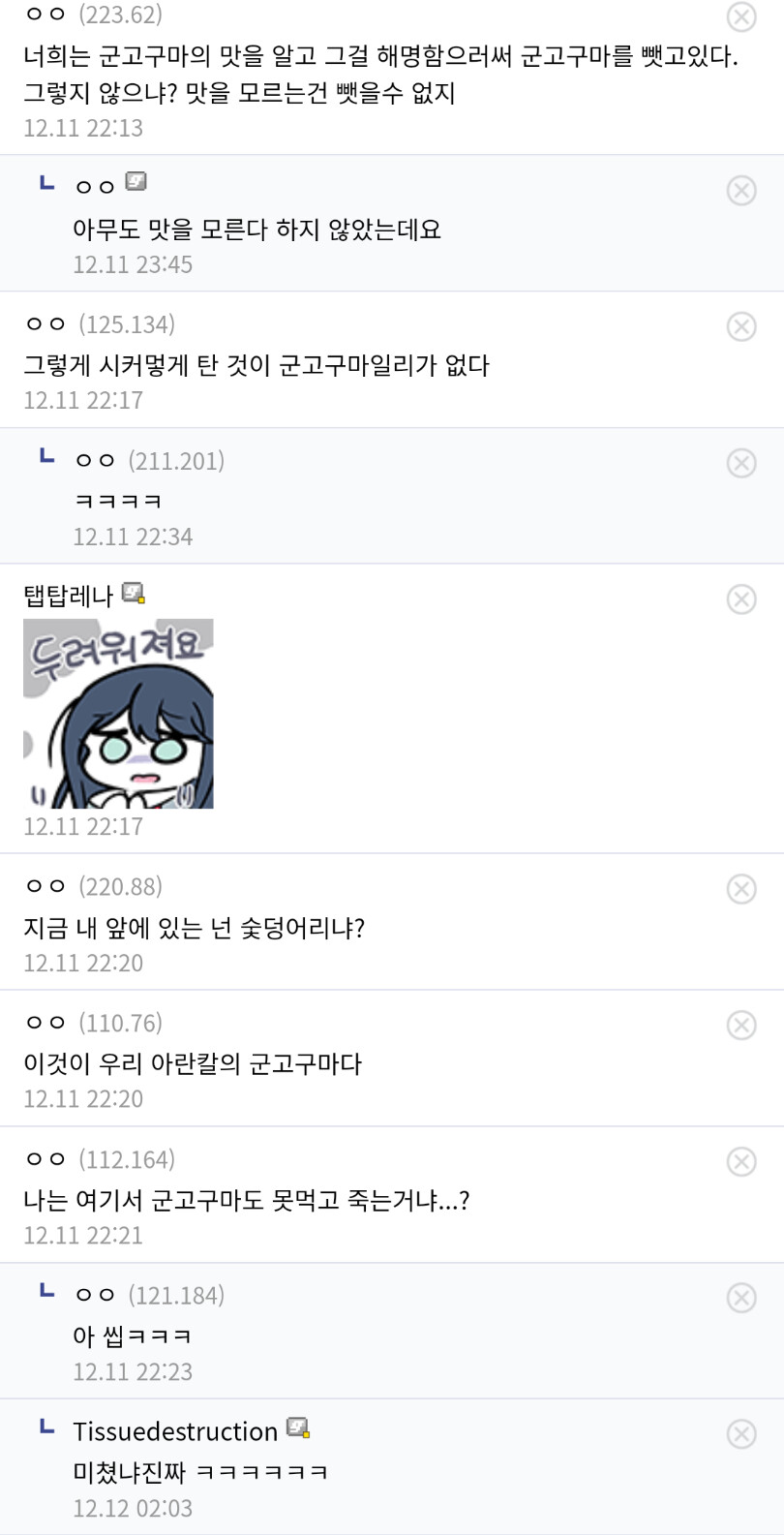Delete the comment by ㅇㅇ (112.164)

[741, 1162]
